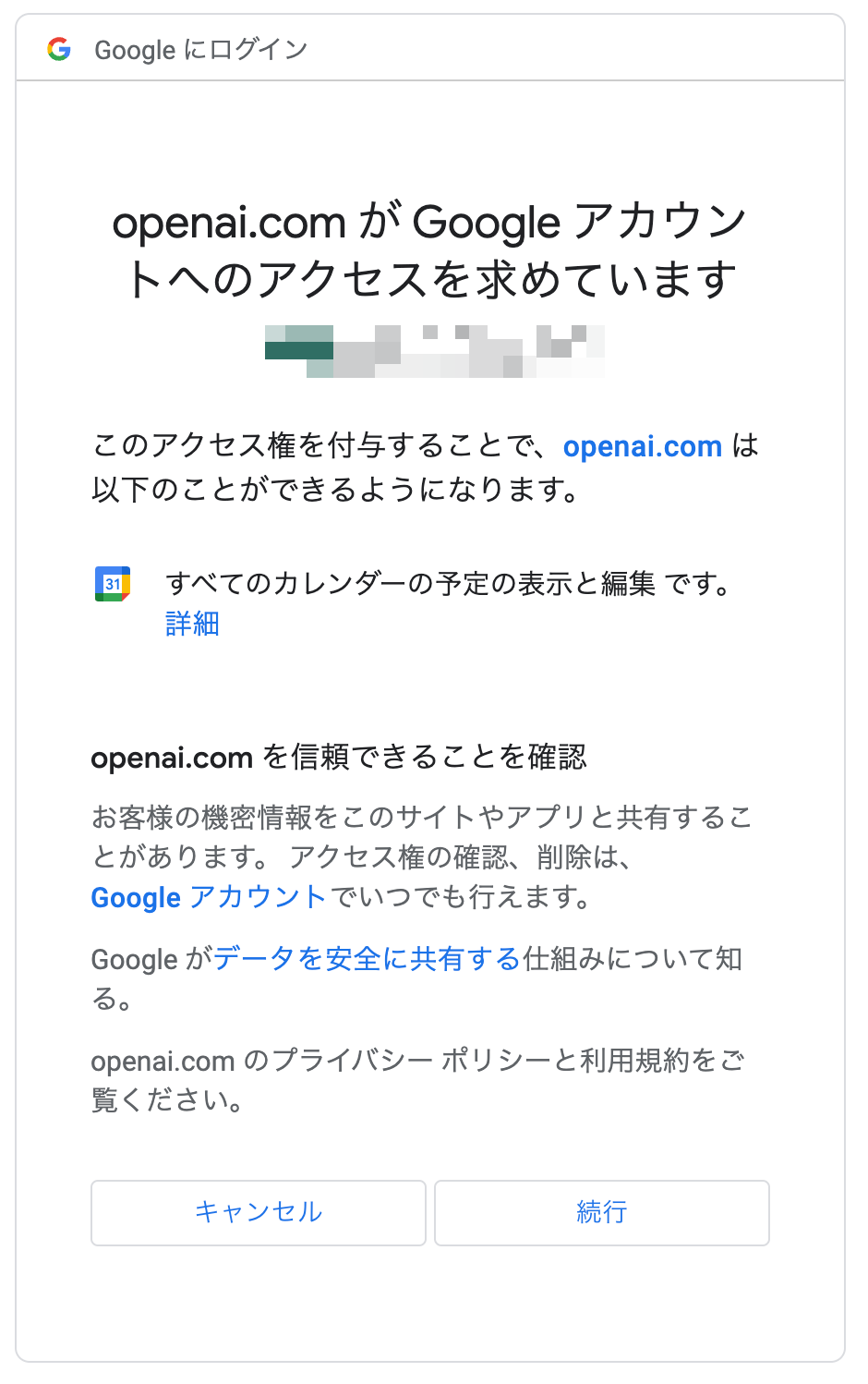Viewport: 868px width, 1384px height.
Task: Open the 詳細 link for calendar permission
Action: tap(192, 625)
